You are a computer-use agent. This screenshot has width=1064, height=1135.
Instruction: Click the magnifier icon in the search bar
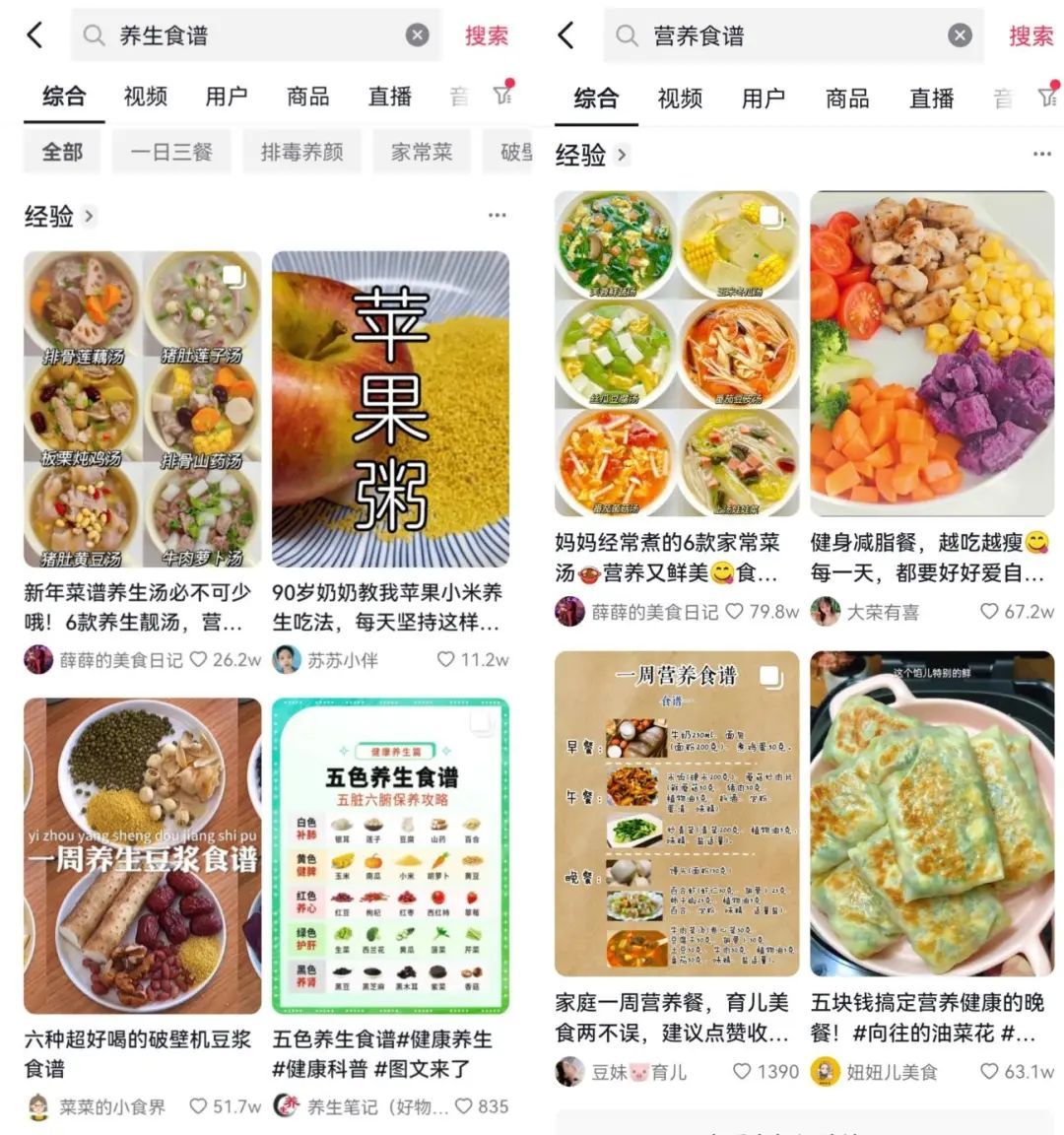(93, 35)
